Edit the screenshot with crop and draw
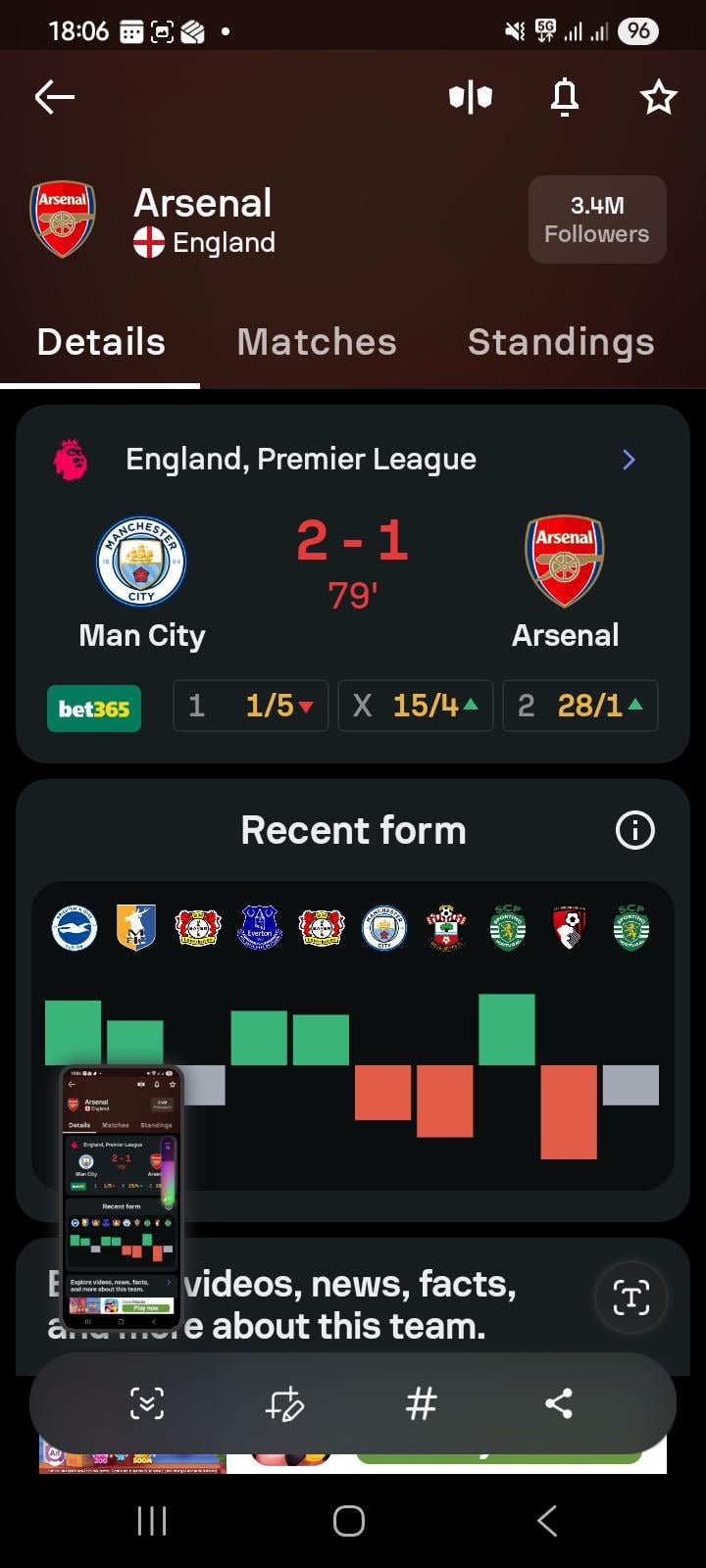The height and width of the screenshot is (1568, 706). 284,1403
